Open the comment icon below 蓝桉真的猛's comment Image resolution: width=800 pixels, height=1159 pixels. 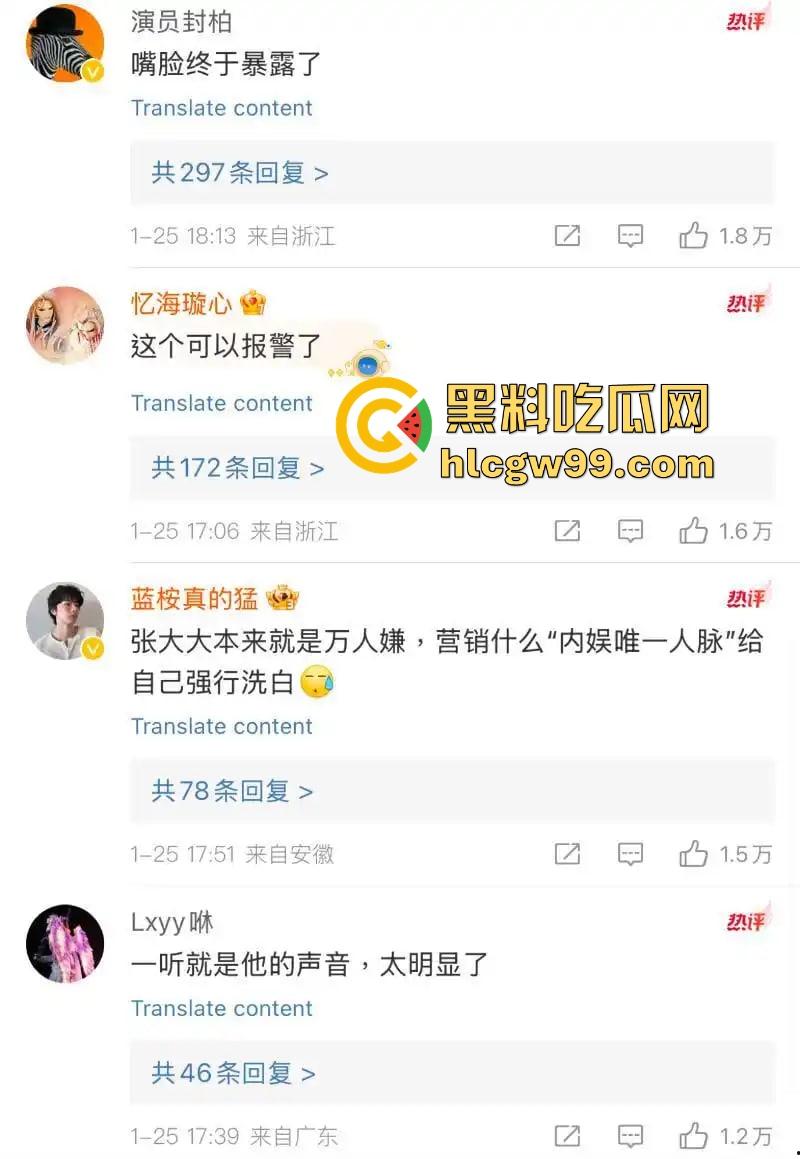pos(630,854)
